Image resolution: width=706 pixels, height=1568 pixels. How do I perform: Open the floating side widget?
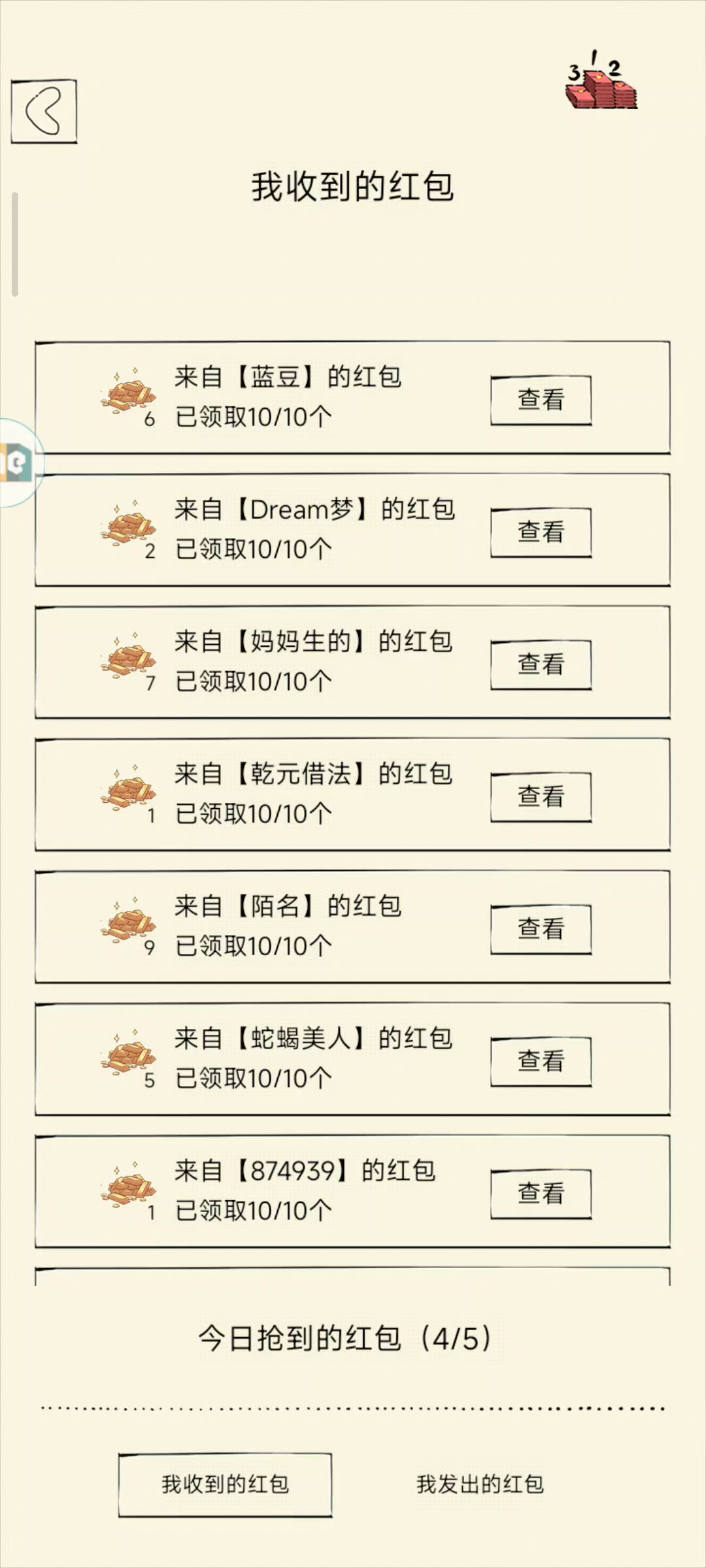[17, 463]
